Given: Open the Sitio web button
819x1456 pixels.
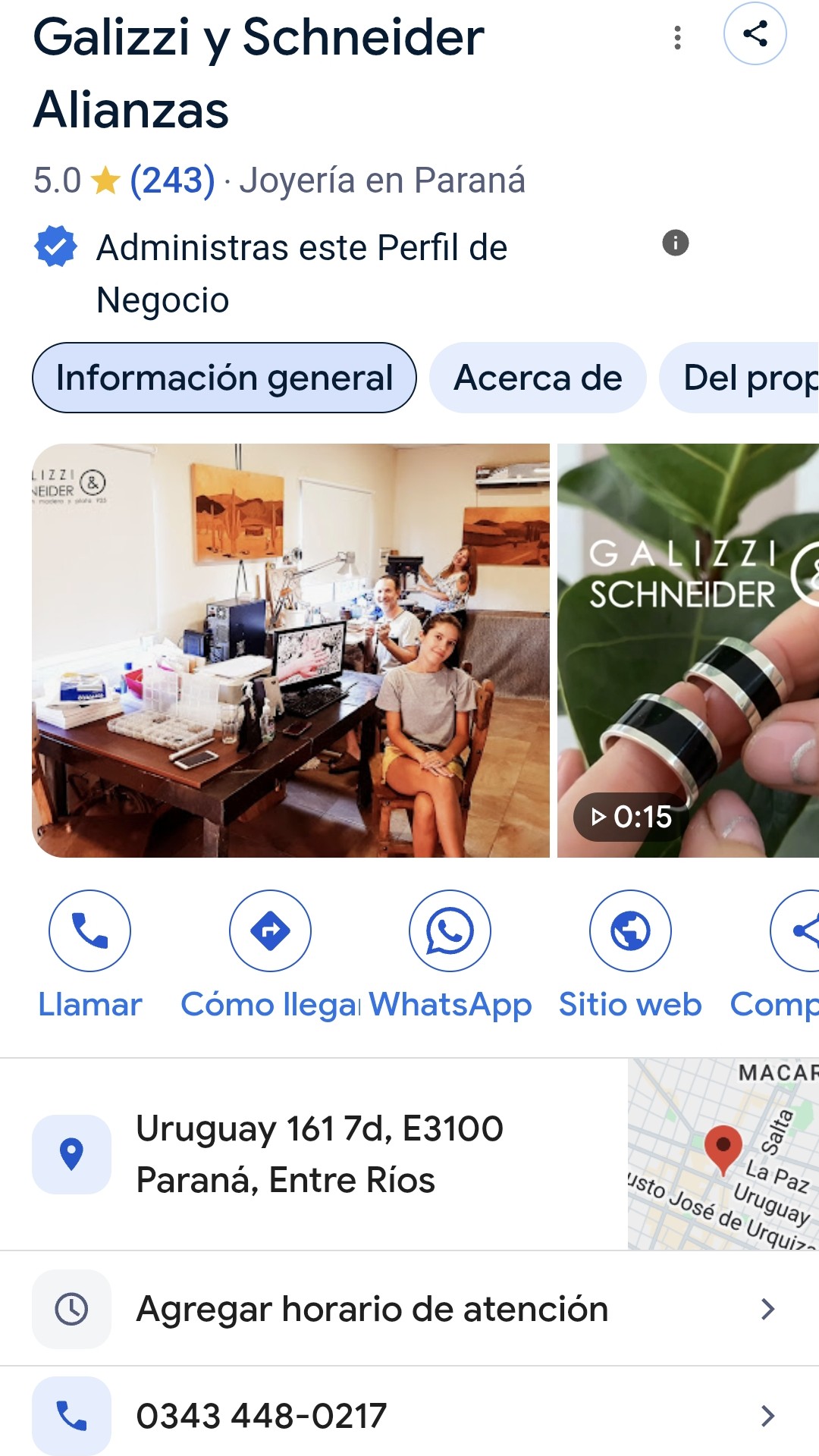Looking at the screenshot, I should pyautogui.click(x=630, y=955).
